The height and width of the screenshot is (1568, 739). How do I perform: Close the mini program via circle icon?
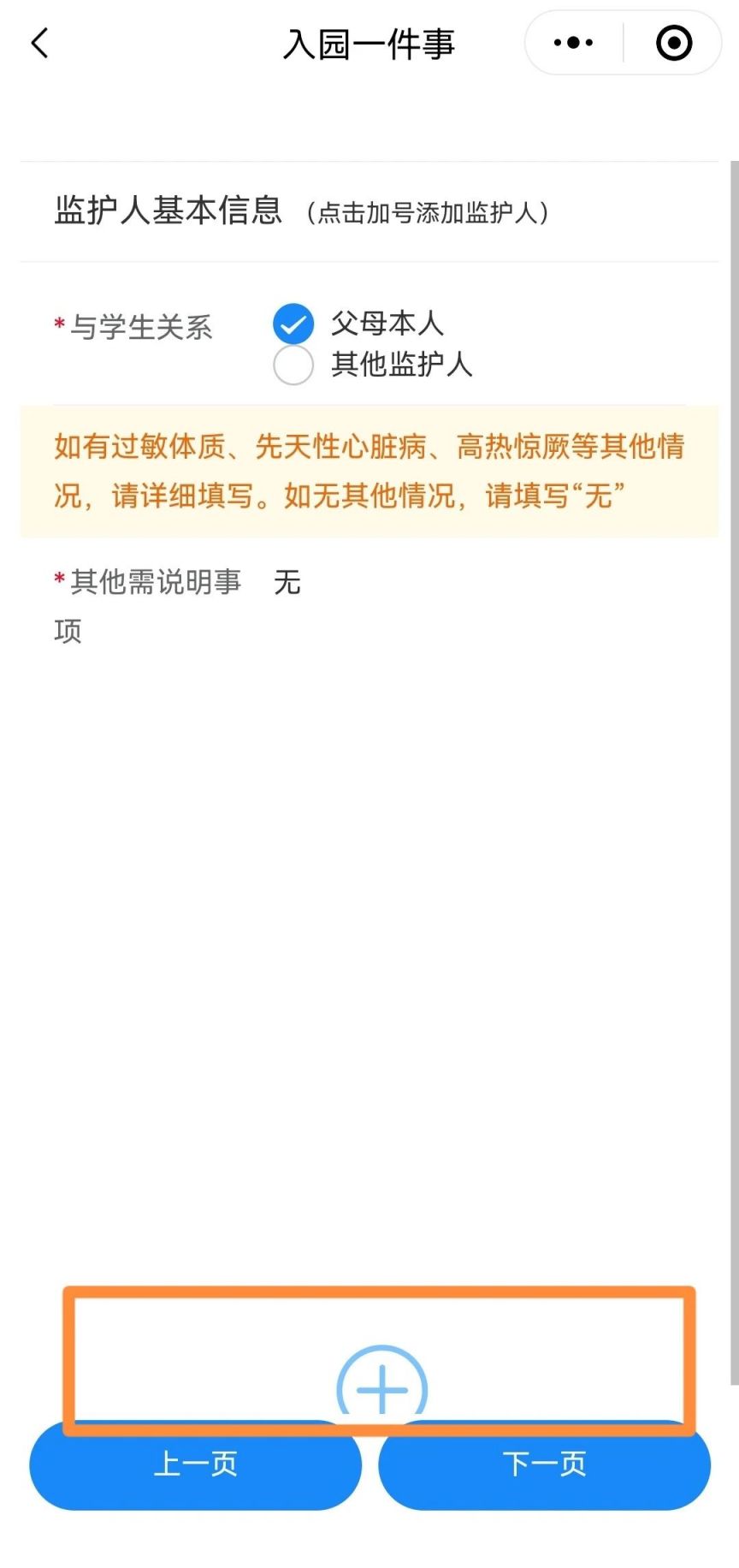[x=673, y=43]
